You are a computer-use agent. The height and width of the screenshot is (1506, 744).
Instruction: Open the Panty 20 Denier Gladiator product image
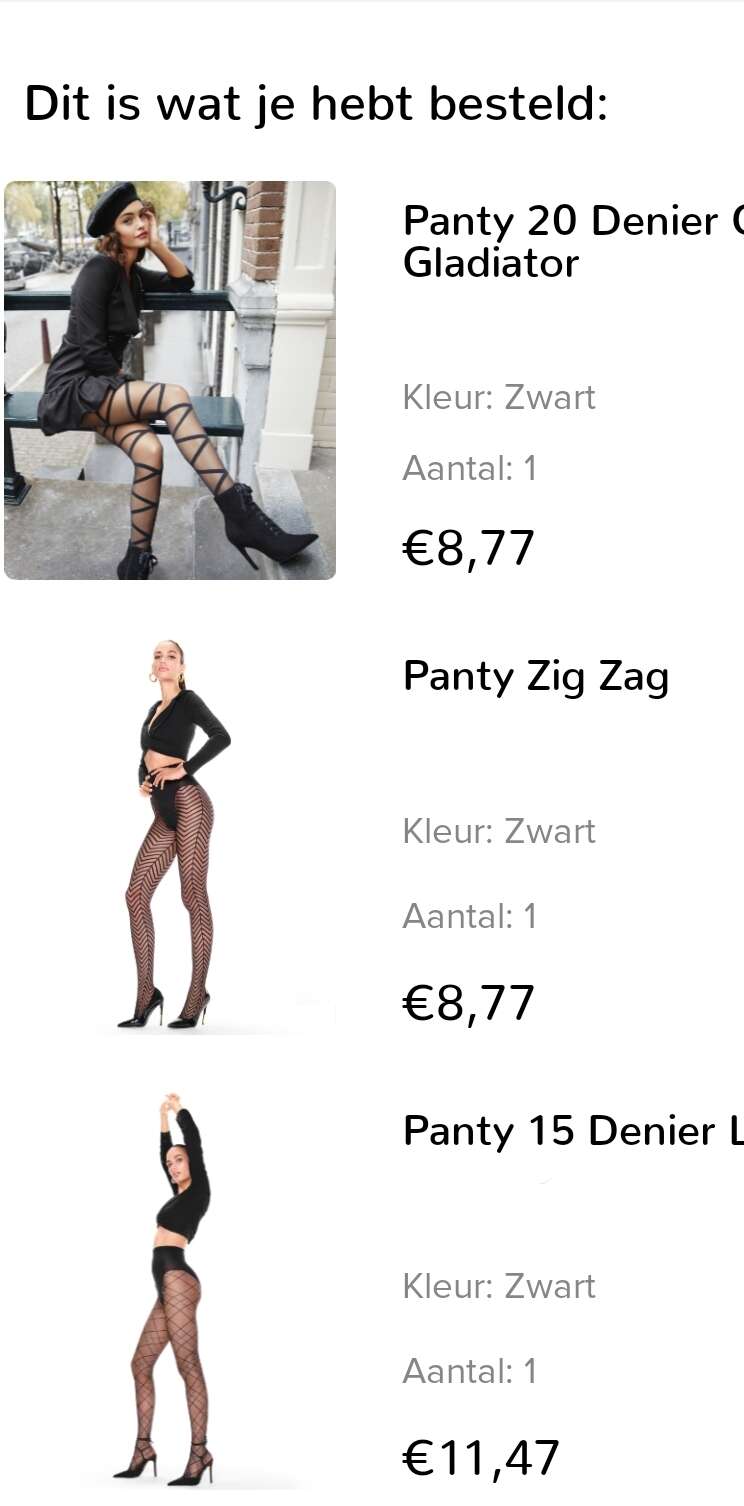(x=170, y=380)
